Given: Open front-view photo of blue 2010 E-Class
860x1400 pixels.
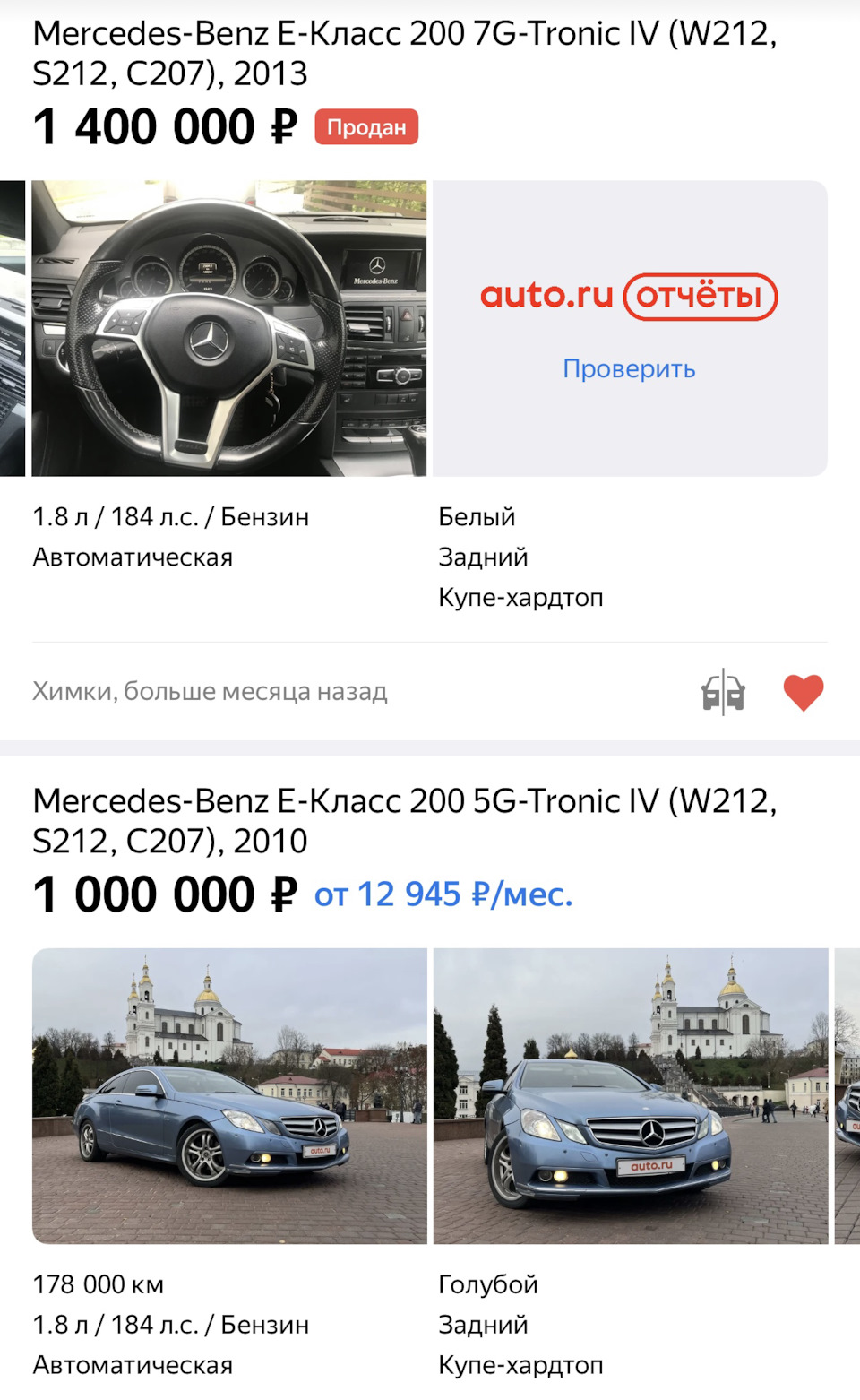Looking at the screenshot, I should (631, 1095).
